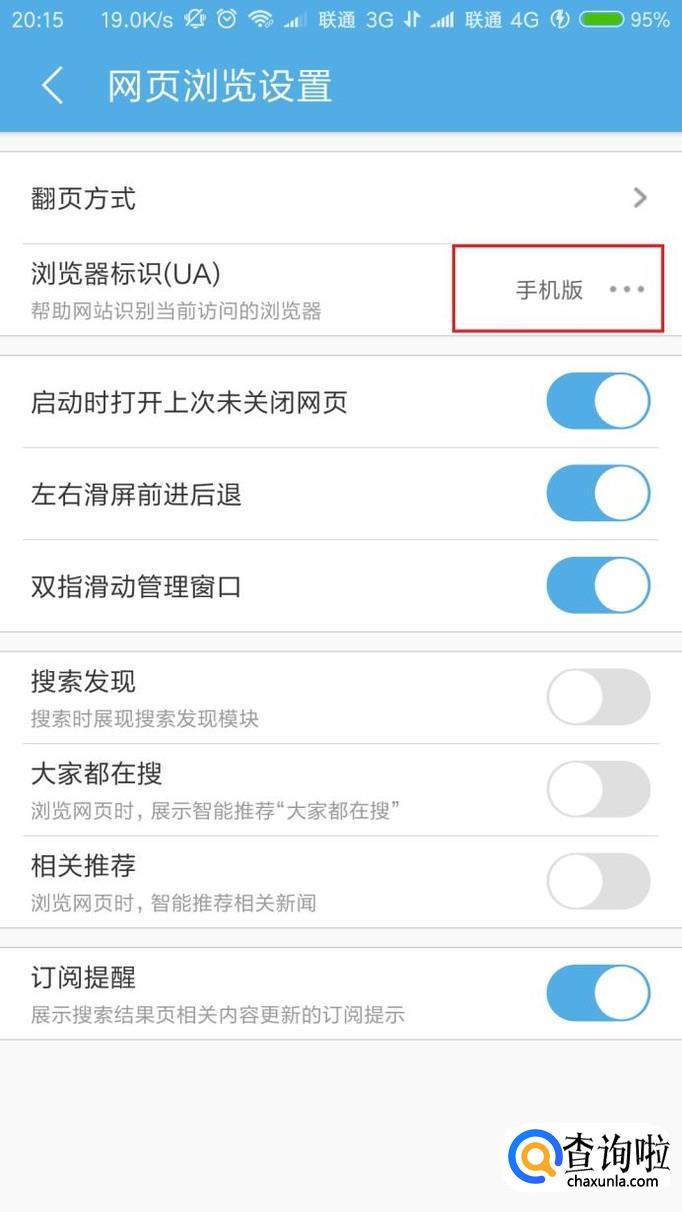Disable 订阅提醒 switch
The width and height of the screenshot is (682, 1212).
tap(598, 993)
